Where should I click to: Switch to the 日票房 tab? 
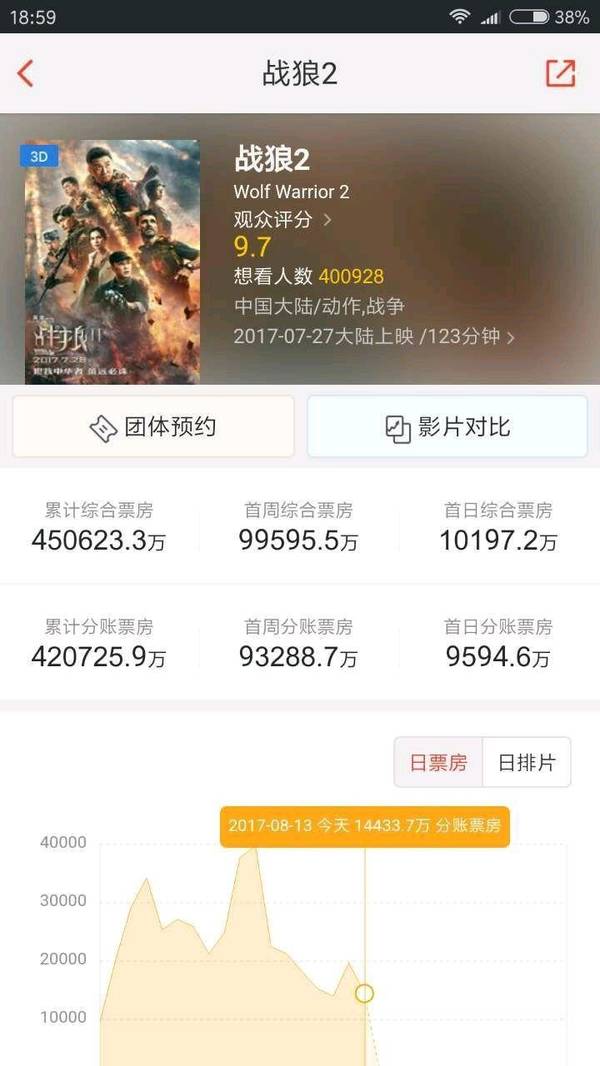(x=438, y=763)
